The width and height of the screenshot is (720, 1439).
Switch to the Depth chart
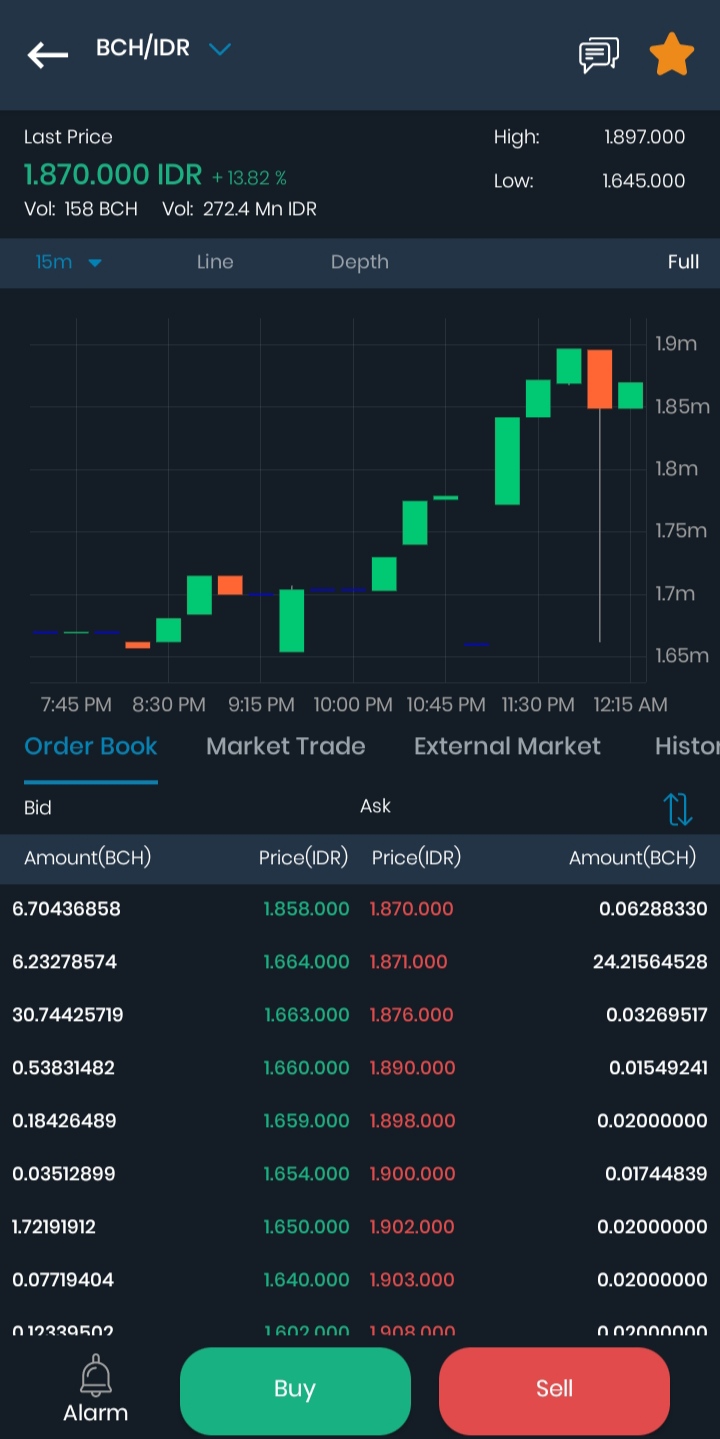pyautogui.click(x=360, y=262)
